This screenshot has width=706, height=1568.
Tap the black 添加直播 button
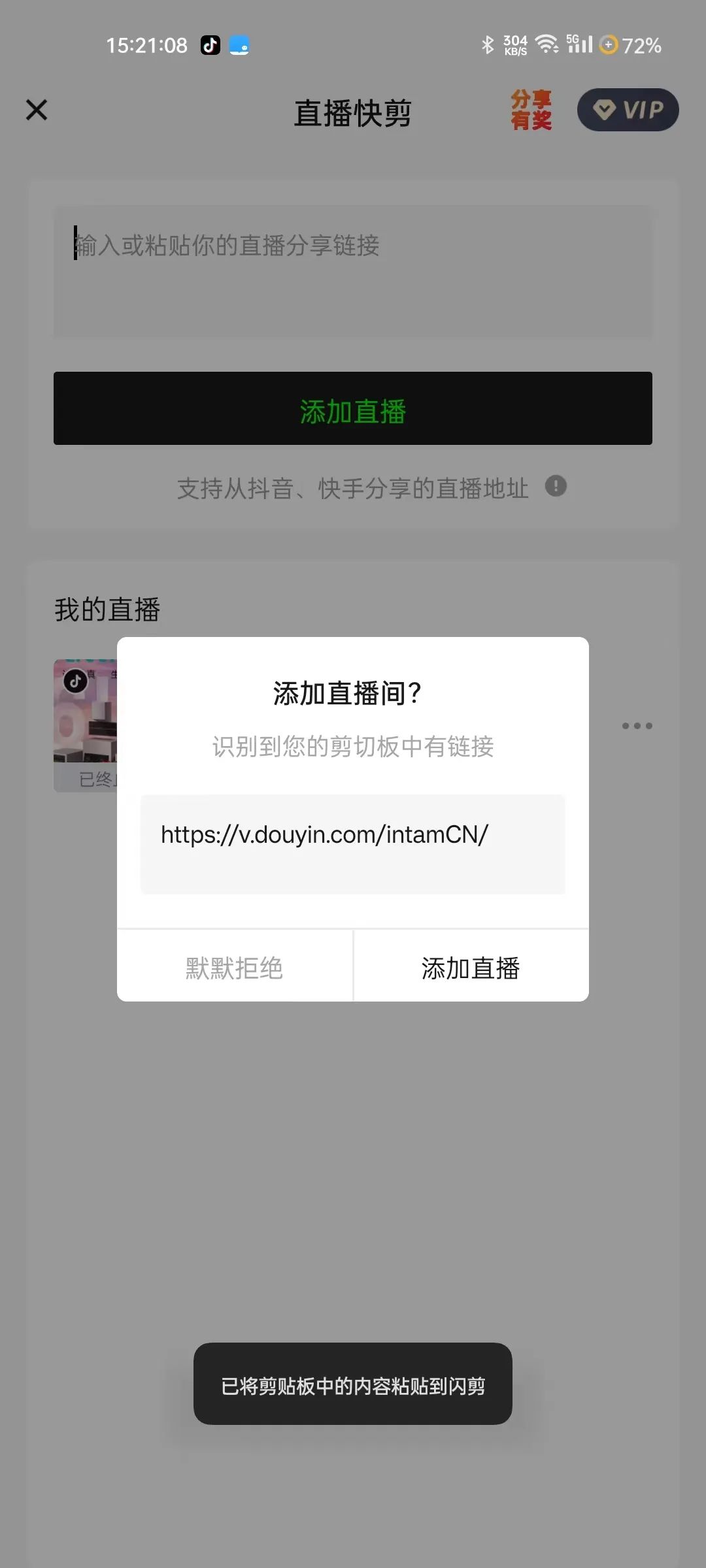point(353,408)
